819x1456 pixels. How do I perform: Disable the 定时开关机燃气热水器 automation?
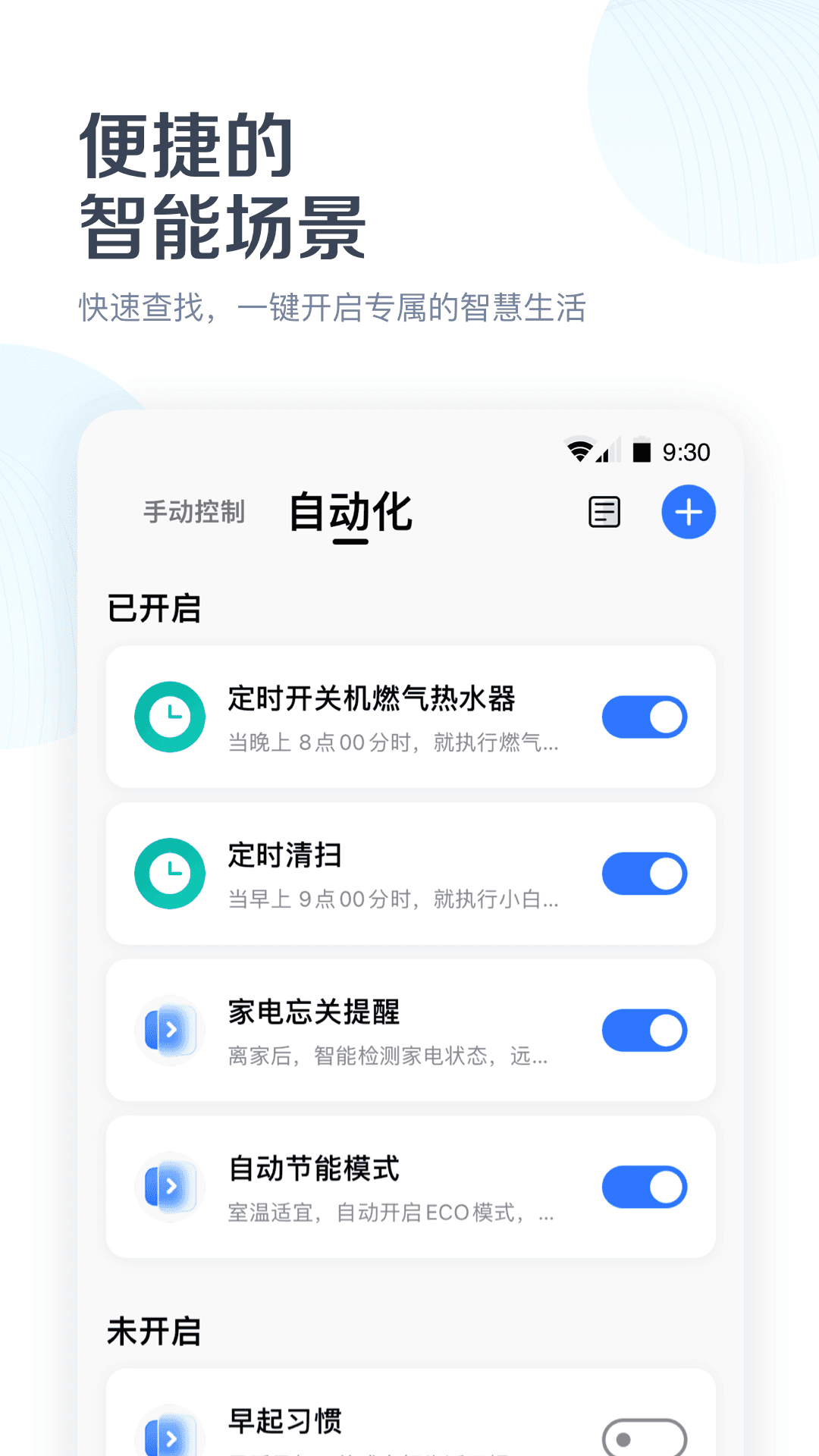click(x=645, y=716)
